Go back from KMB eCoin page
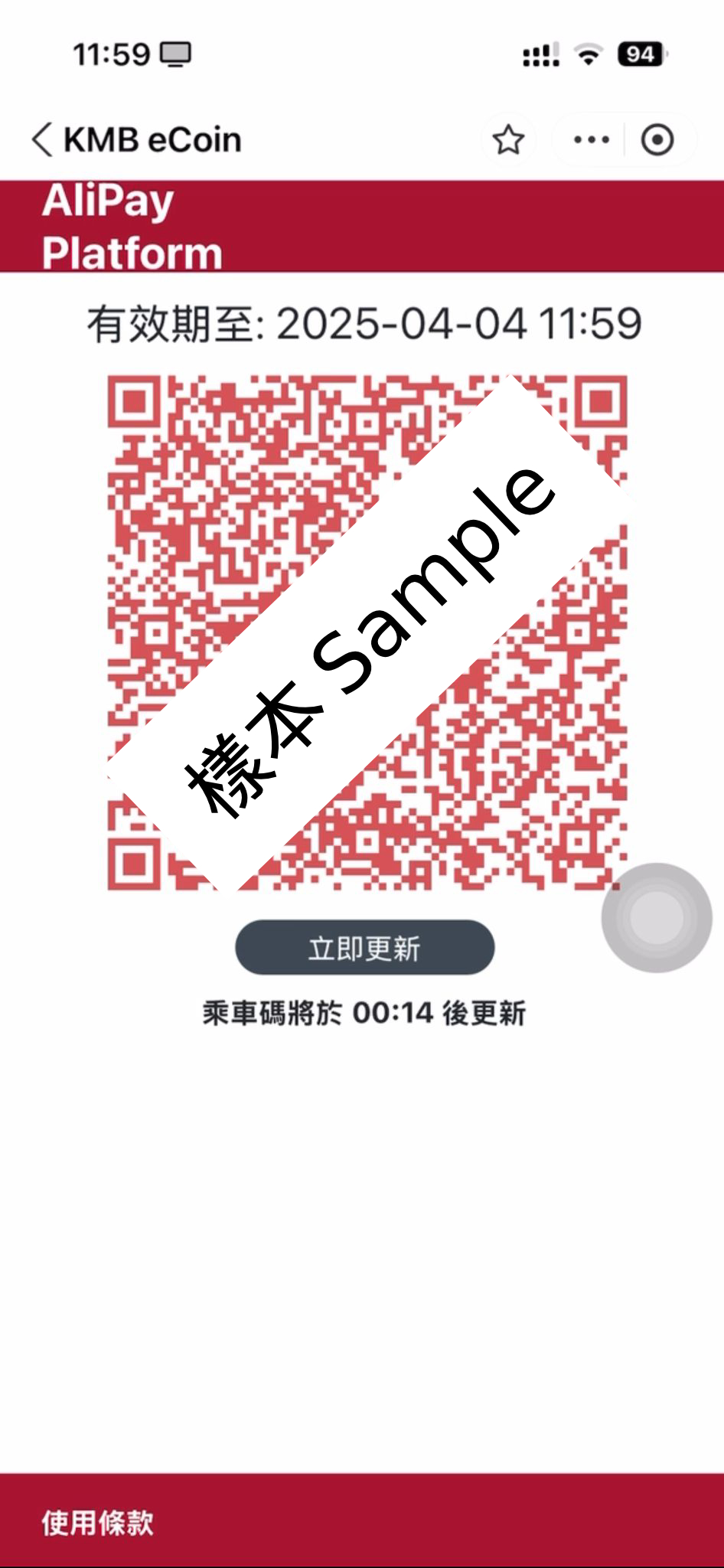The width and height of the screenshot is (724, 1568). click(x=43, y=140)
